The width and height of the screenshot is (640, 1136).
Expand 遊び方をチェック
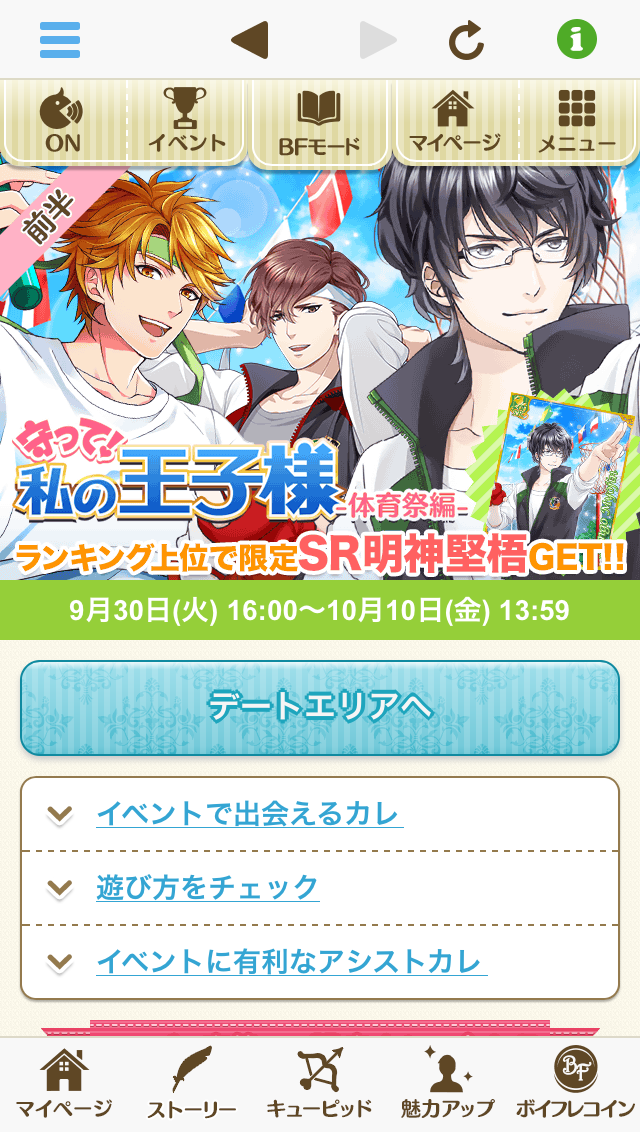pos(207,887)
